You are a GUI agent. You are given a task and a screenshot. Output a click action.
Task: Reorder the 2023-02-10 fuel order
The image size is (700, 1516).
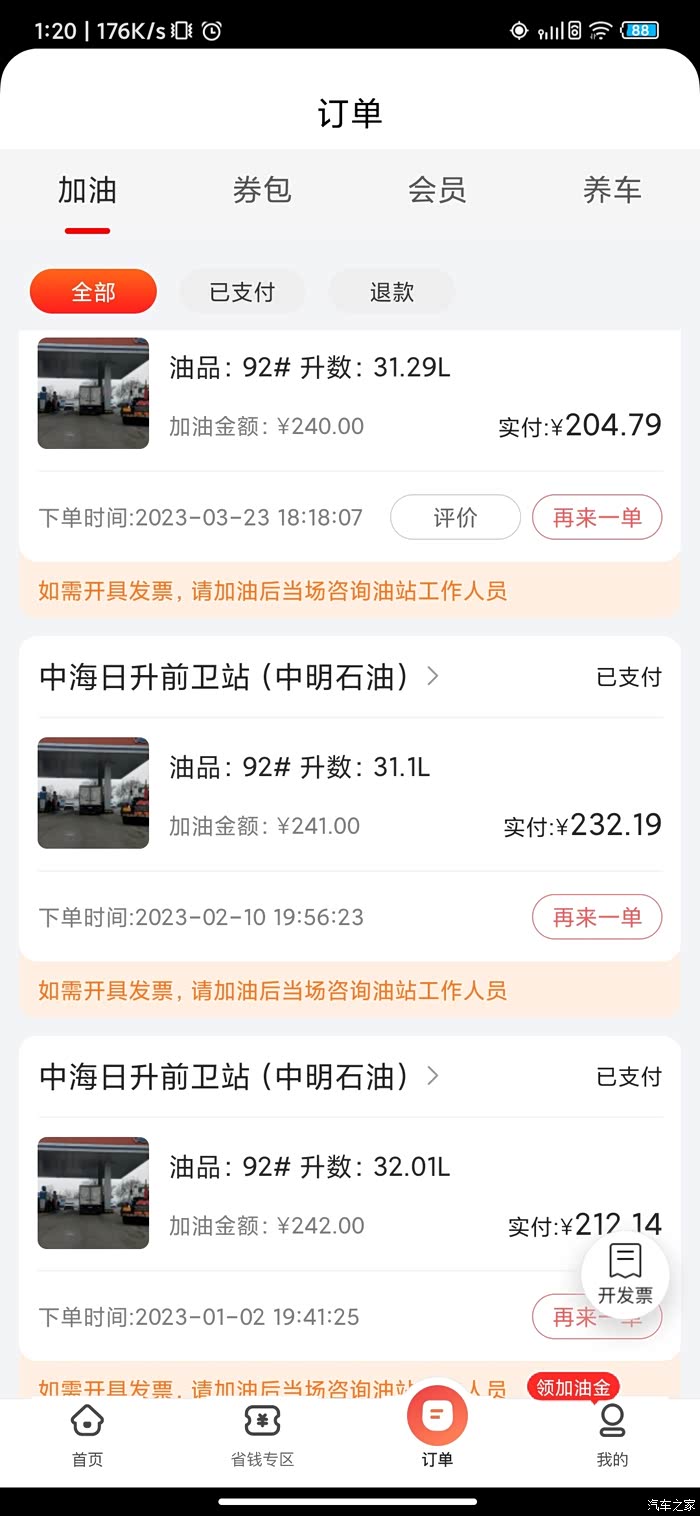click(x=597, y=917)
